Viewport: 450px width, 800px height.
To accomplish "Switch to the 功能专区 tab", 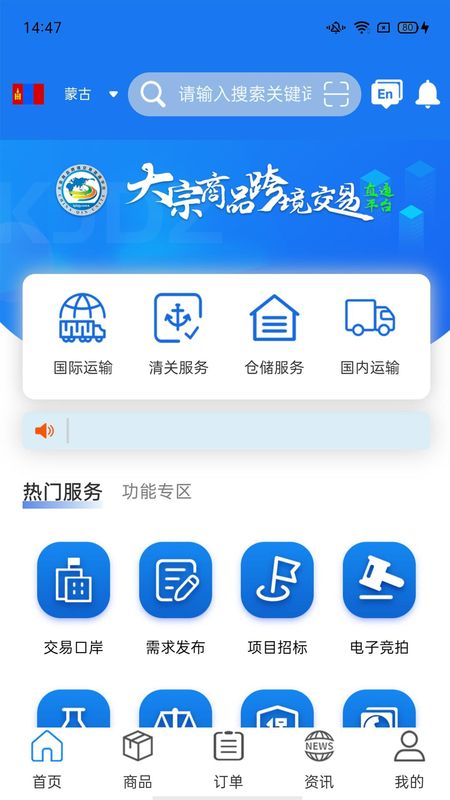I will point(157,492).
